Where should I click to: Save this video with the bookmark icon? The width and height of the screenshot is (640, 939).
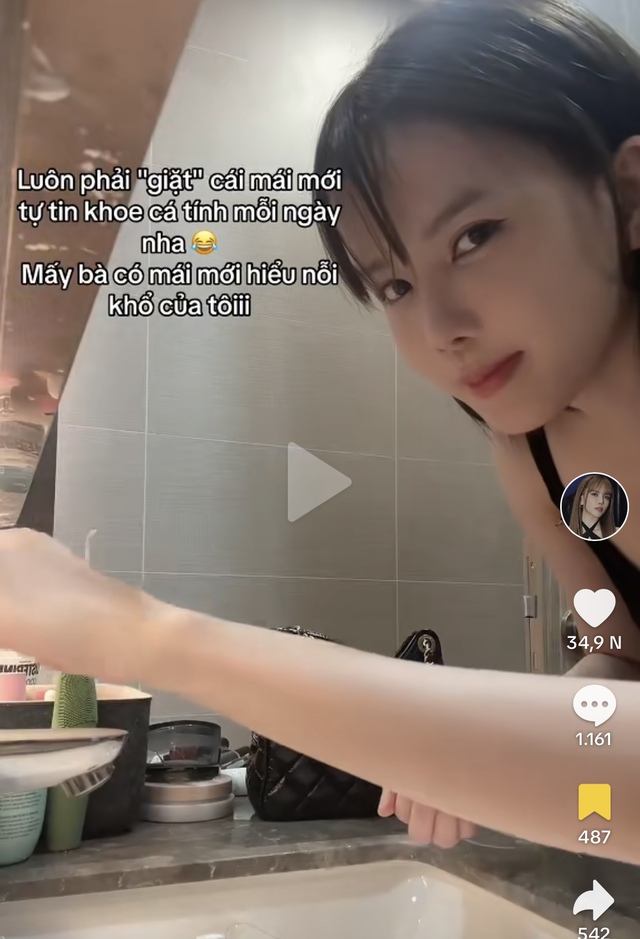click(x=594, y=802)
